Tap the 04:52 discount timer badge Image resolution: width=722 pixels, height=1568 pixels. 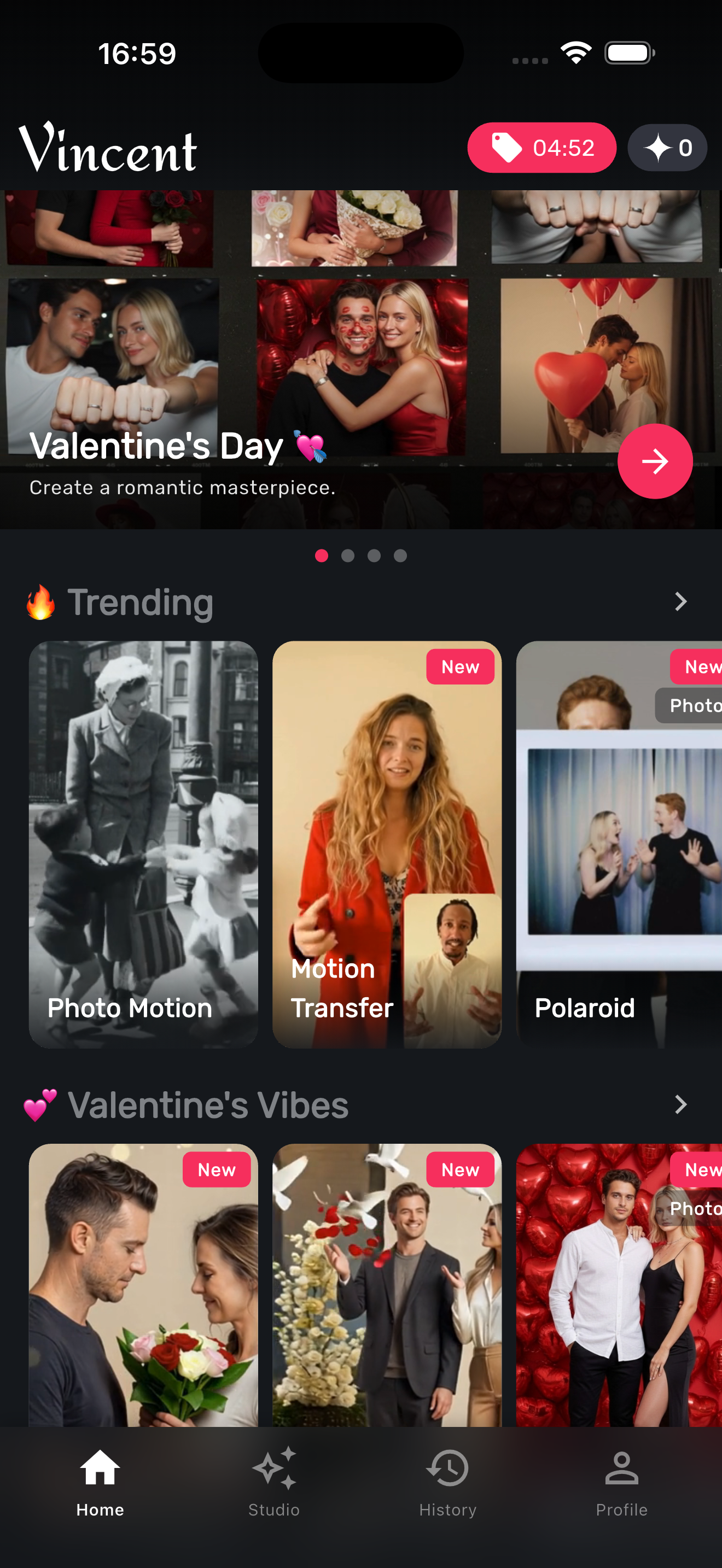click(x=541, y=148)
